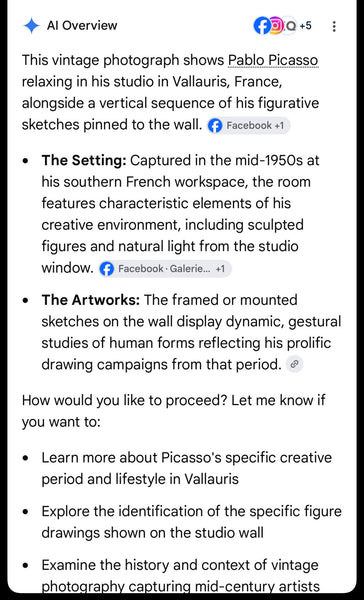View the +5 source icons cluster

coord(282,26)
